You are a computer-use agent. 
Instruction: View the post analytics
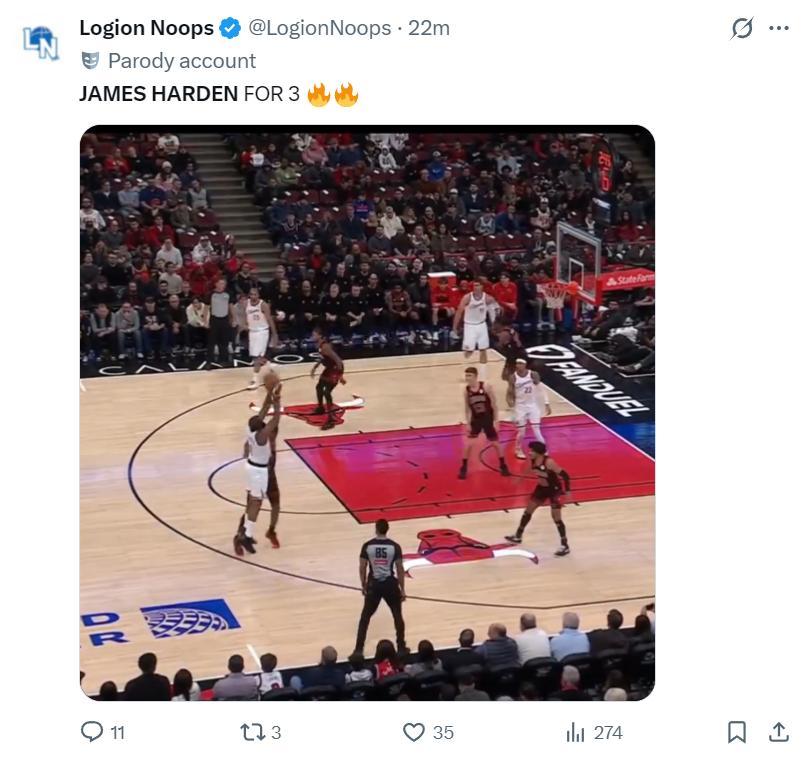[576, 732]
